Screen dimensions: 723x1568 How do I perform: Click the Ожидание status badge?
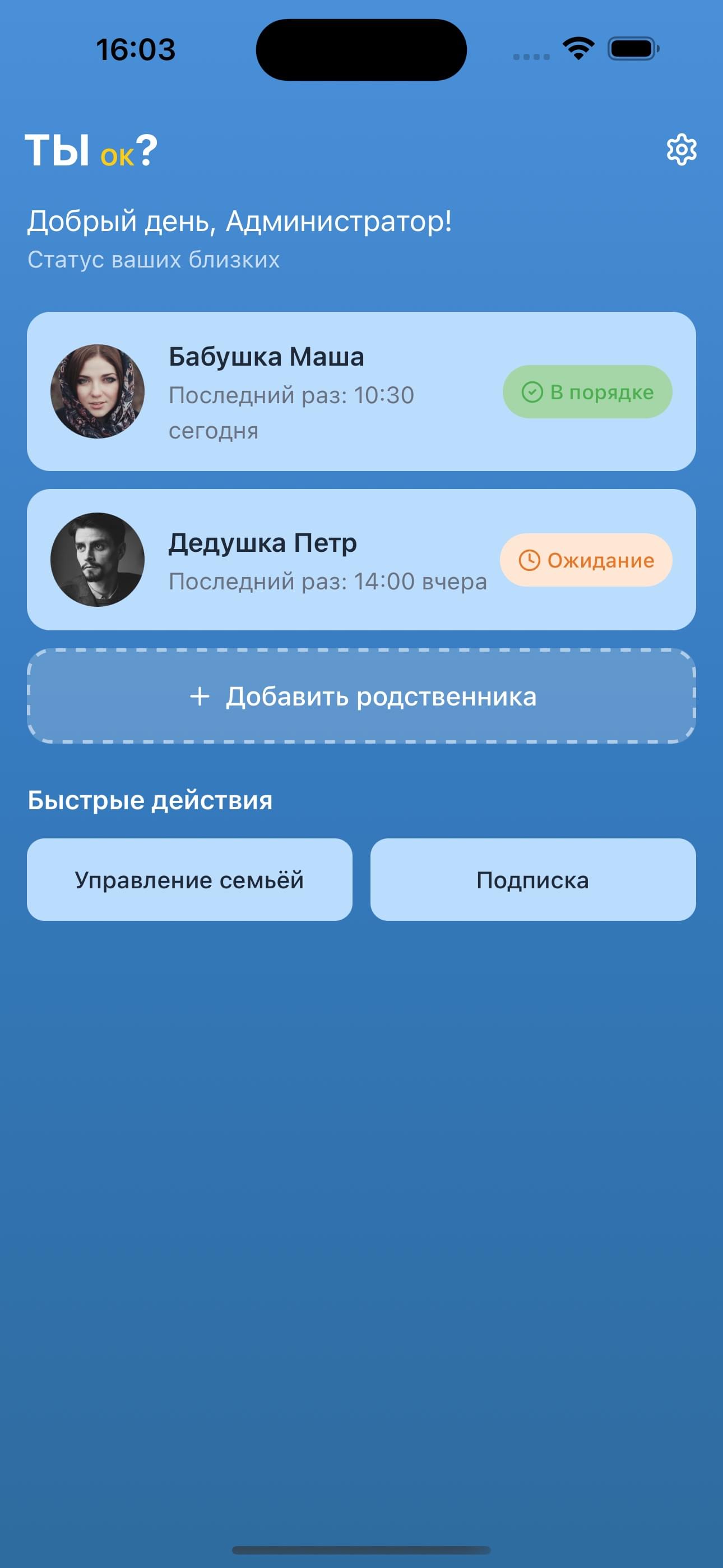click(x=586, y=560)
